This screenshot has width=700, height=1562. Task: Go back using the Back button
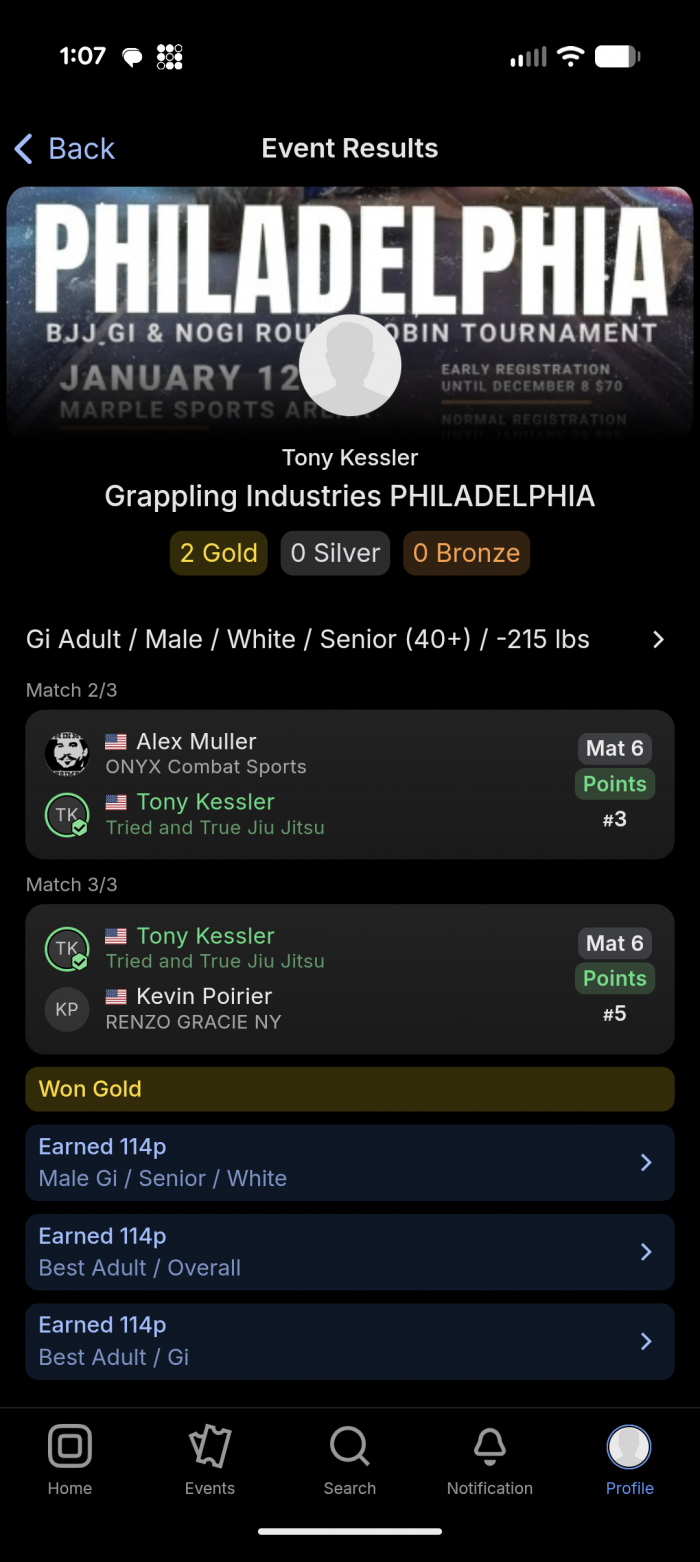tap(65, 149)
